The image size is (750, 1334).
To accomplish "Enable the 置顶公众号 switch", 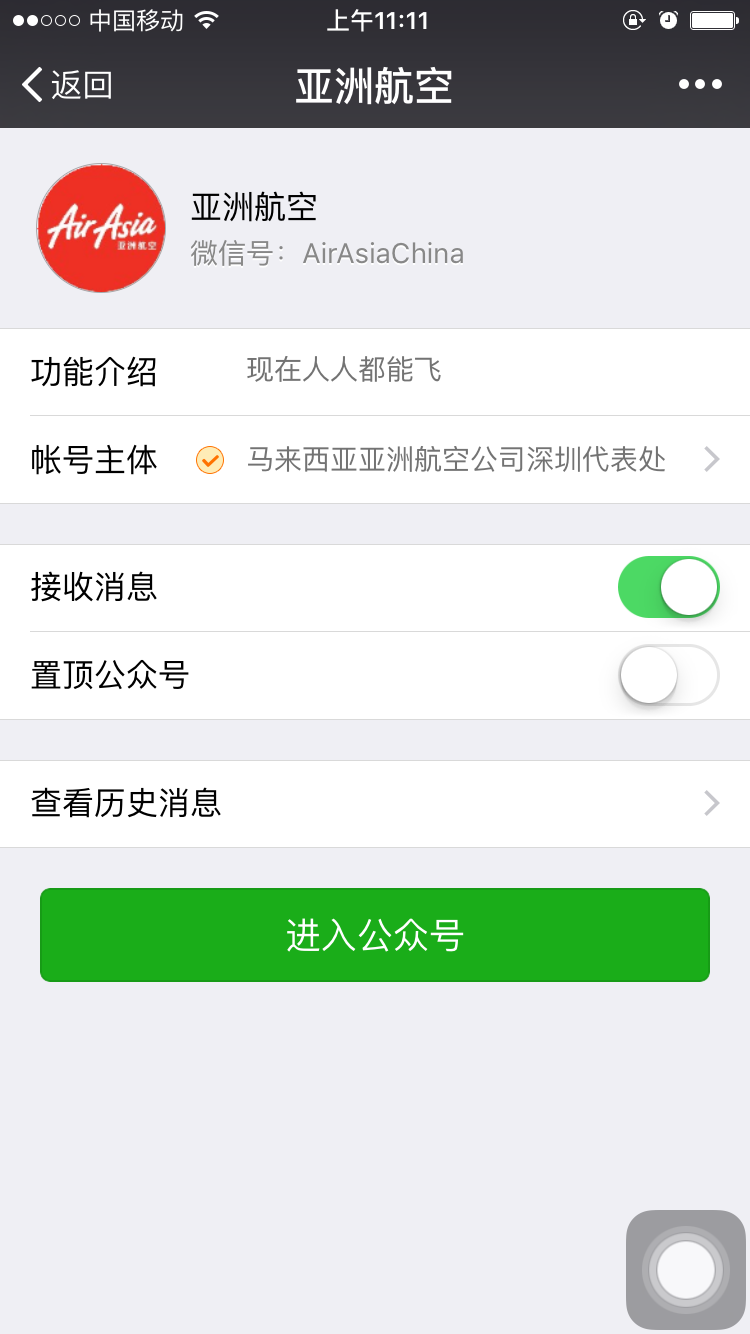I will tap(668, 675).
